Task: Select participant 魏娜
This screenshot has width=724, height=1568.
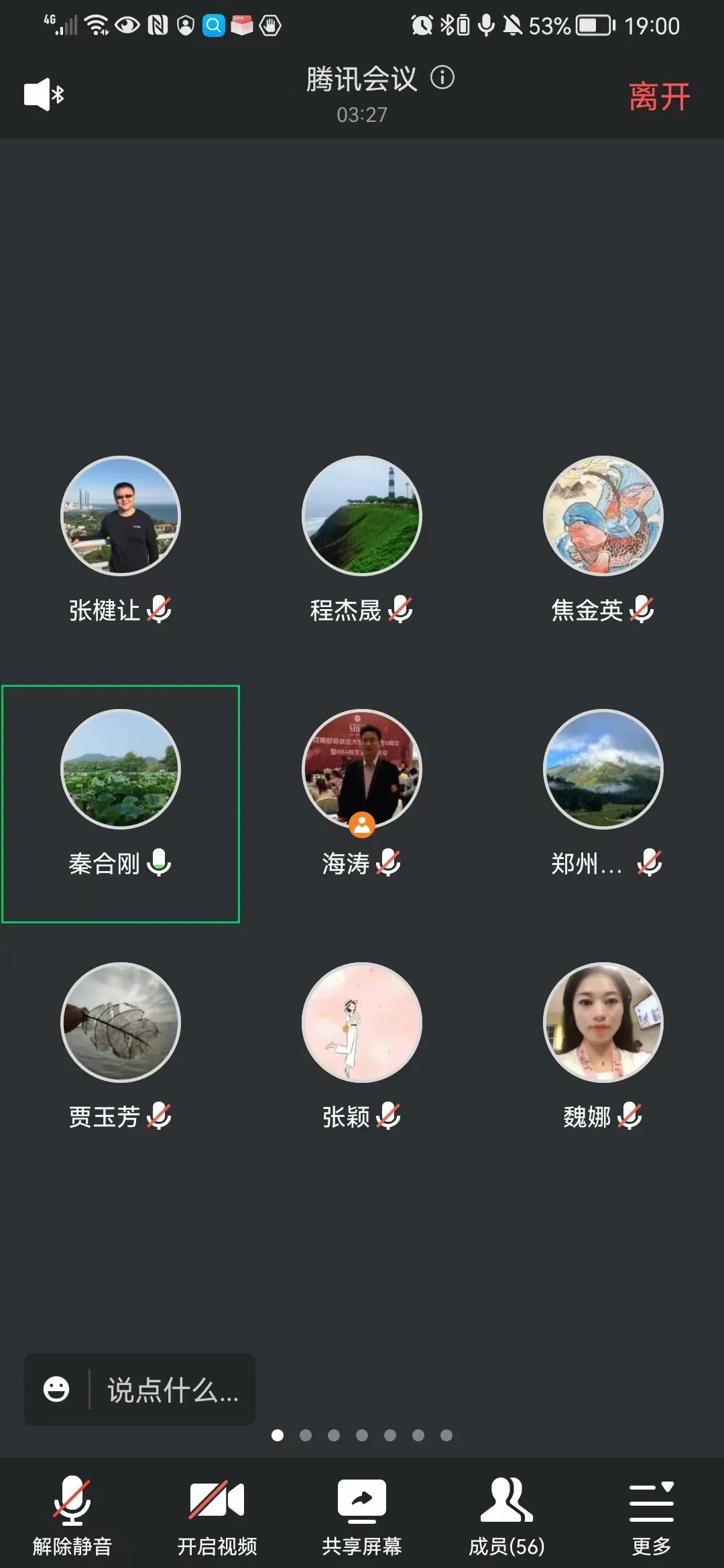Action: click(603, 1023)
